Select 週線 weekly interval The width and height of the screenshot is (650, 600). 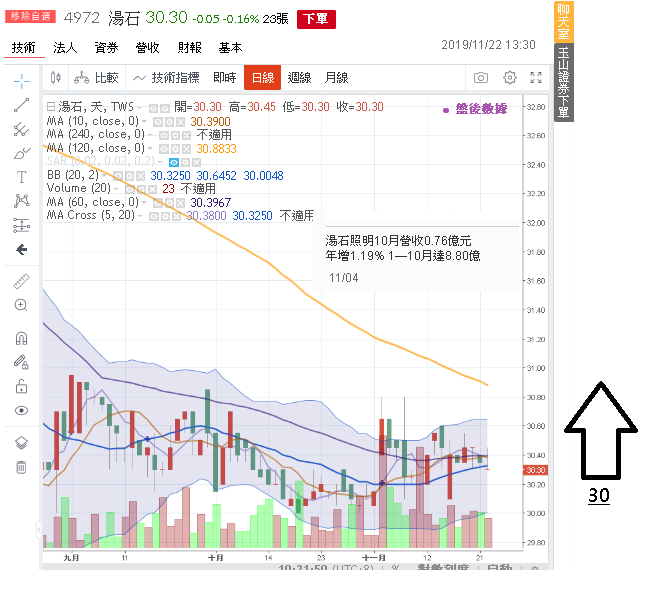click(x=299, y=77)
